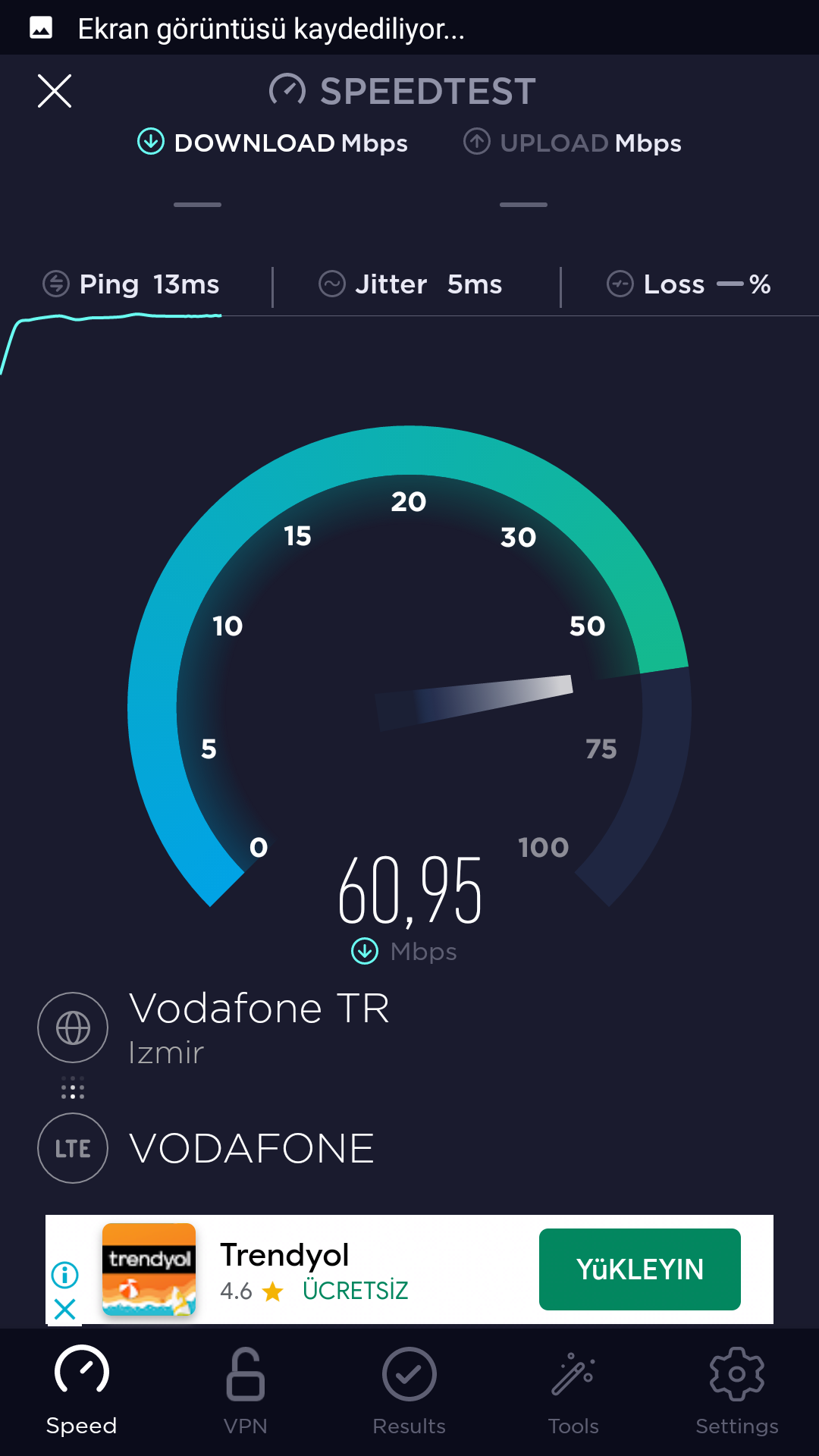Screen dimensions: 819x1456
Task: Cancel the running speed test
Action: click(55, 92)
